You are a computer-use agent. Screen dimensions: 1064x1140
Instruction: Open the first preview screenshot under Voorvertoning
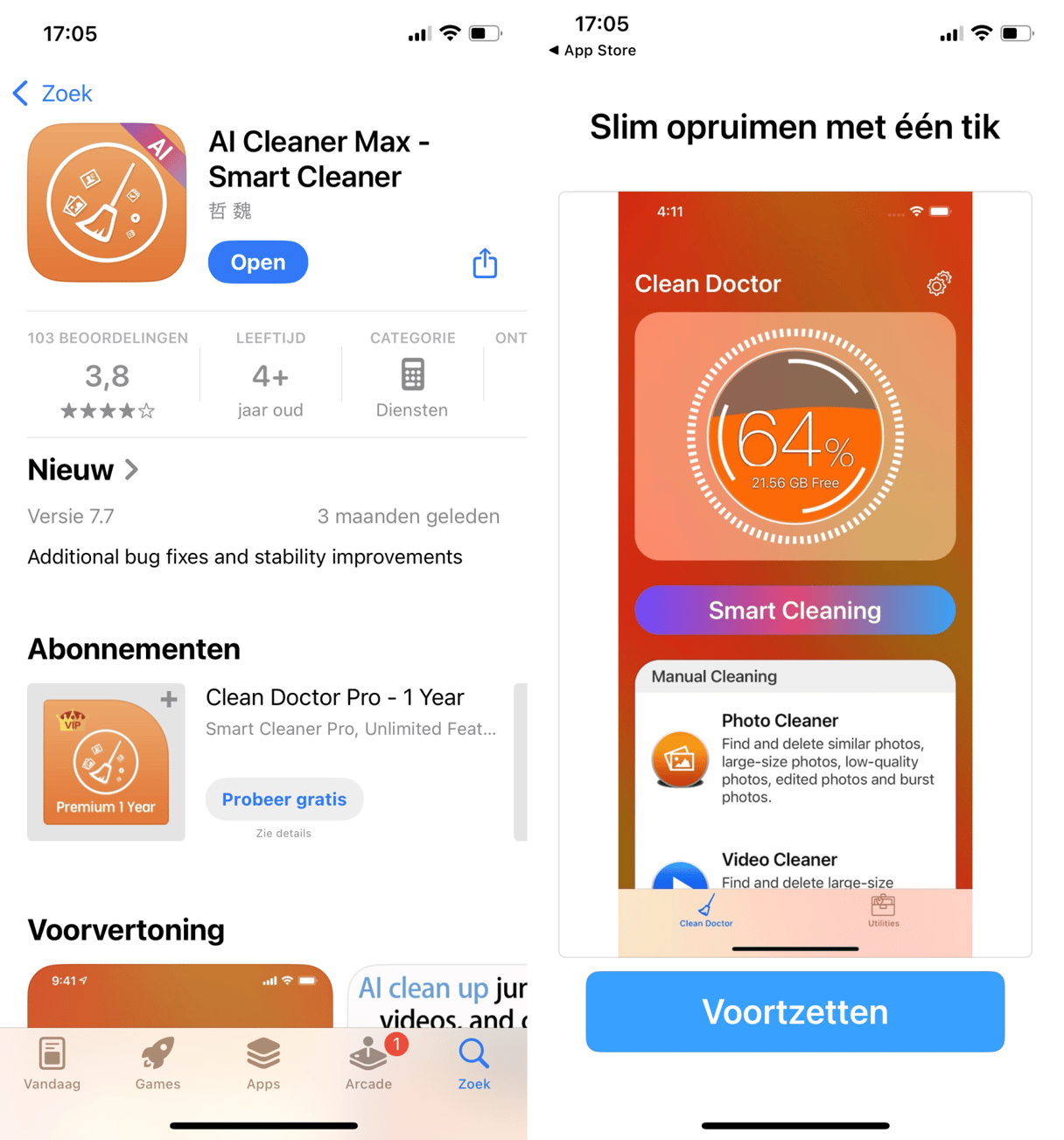tap(179, 996)
